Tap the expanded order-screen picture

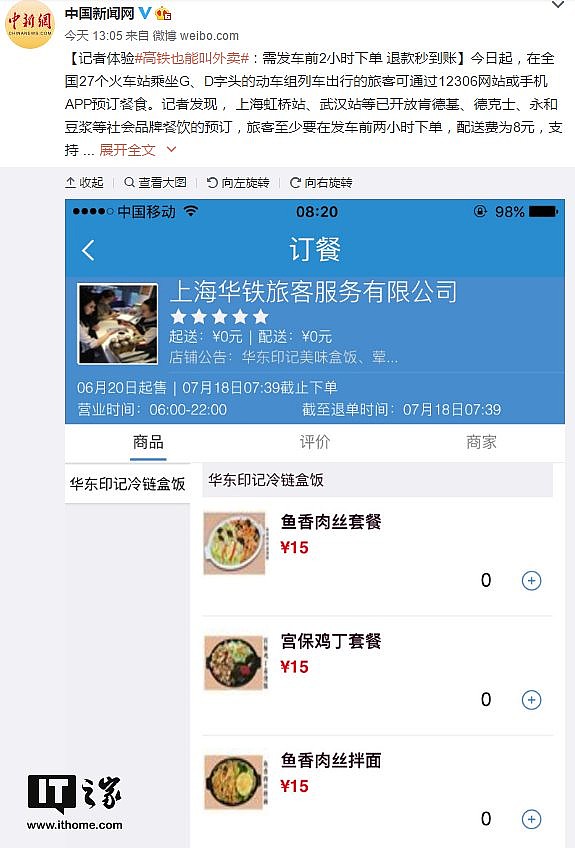pos(315,523)
